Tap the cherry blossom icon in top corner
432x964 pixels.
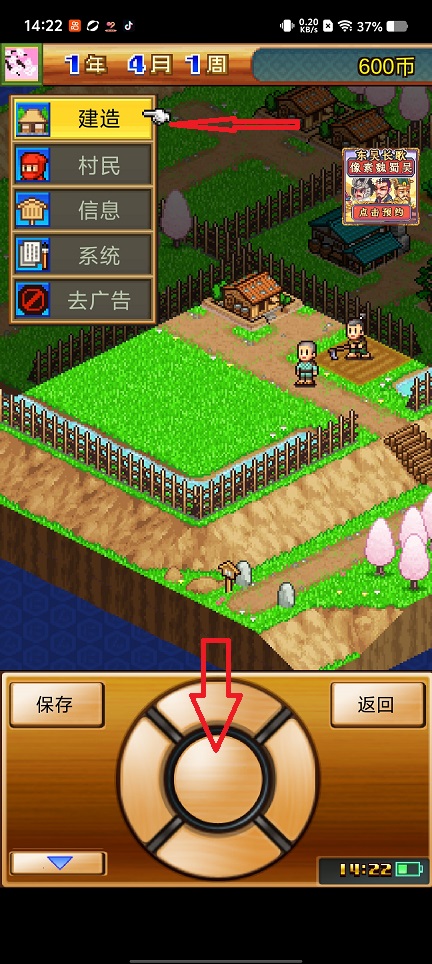(x=22, y=64)
